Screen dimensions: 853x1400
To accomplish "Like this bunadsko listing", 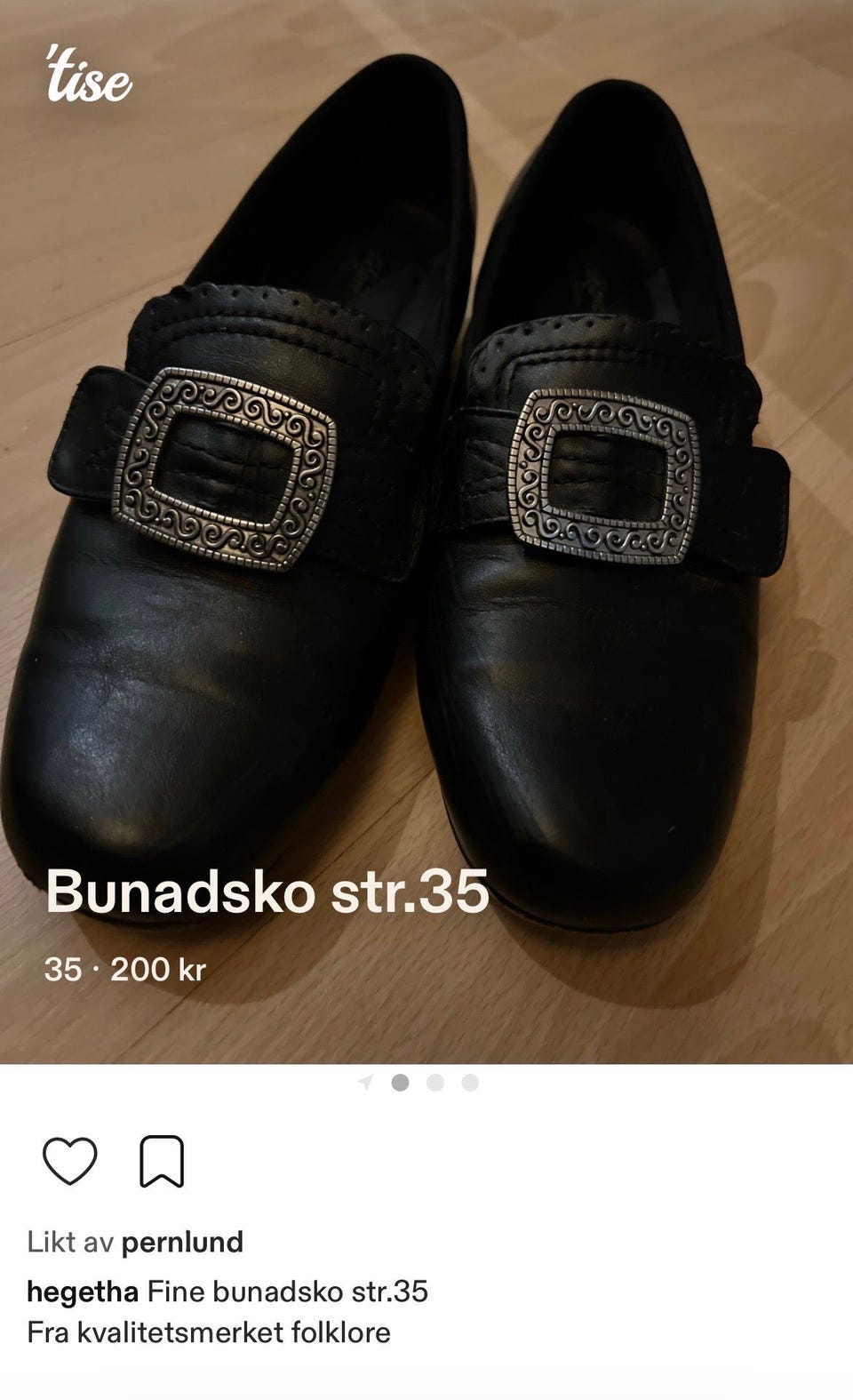I will [69, 1162].
